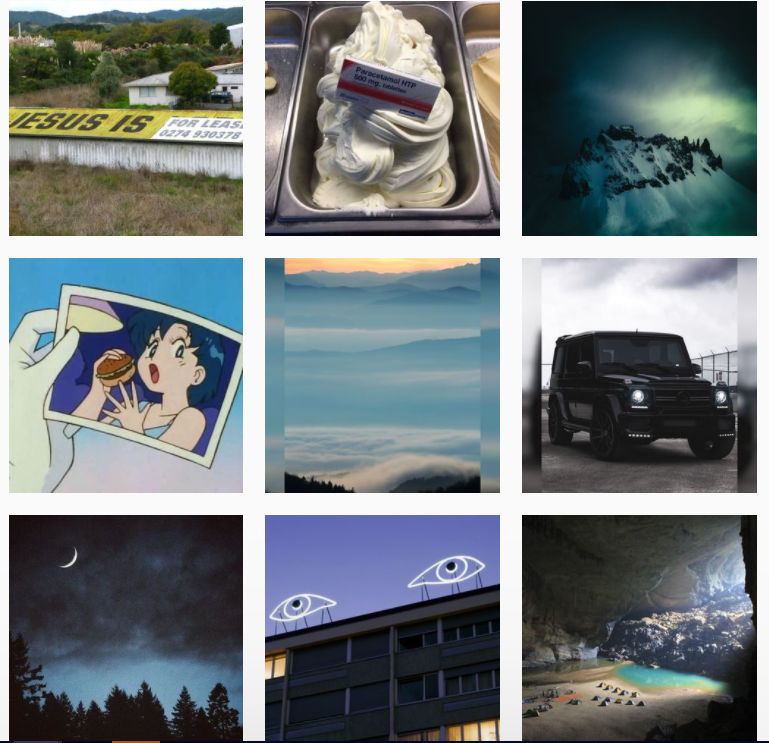This screenshot has width=769, height=743.
Task: View the building with neon eyes photo
Action: click(382, 628)
